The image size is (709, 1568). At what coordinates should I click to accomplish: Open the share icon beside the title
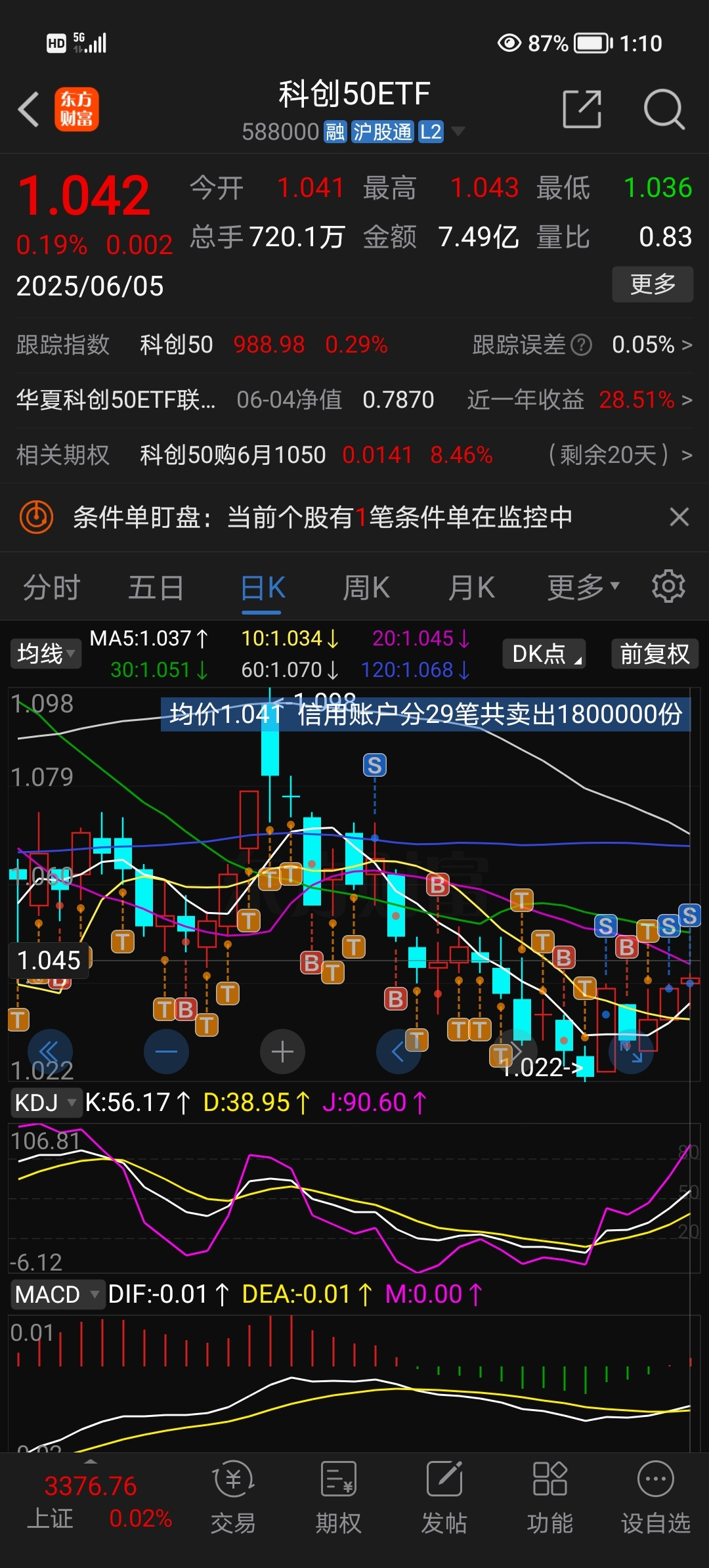tap(582, 108)
